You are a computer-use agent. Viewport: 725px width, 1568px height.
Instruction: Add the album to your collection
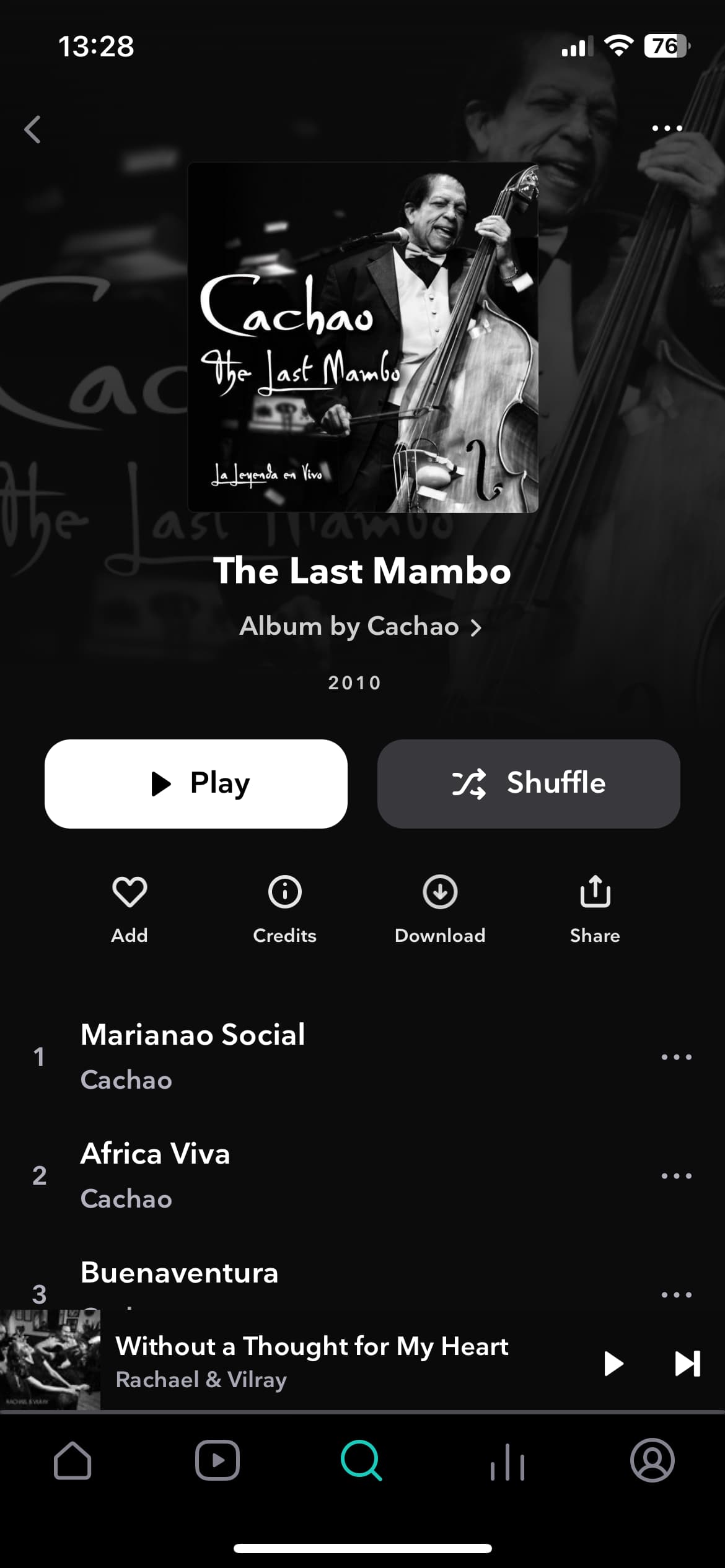coord(130,908)
